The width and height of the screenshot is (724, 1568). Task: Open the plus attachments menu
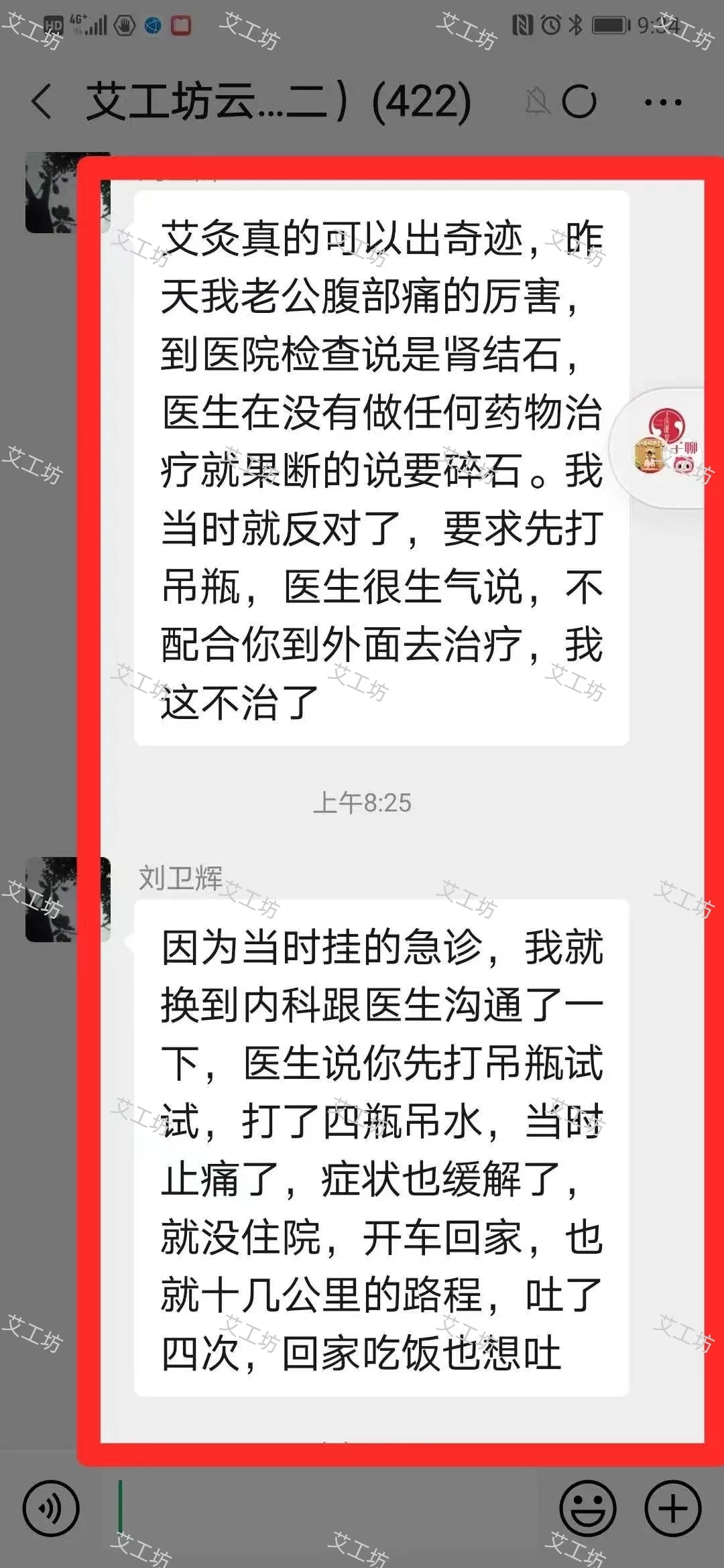point(672,1508)
